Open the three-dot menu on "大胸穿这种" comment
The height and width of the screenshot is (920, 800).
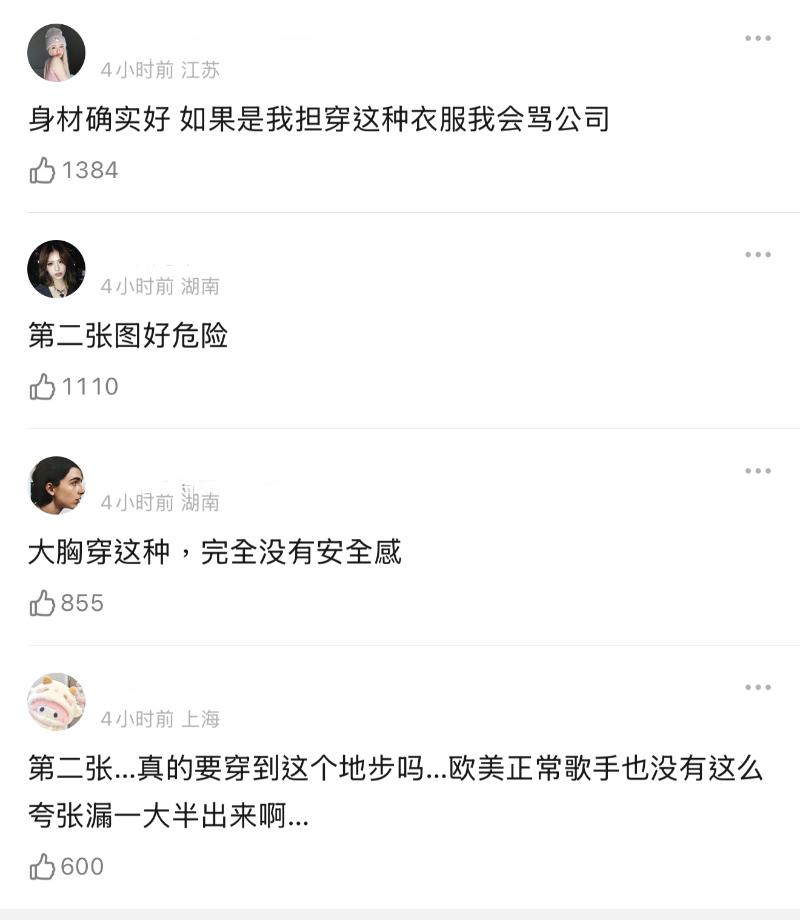click(x=757, y=471)
